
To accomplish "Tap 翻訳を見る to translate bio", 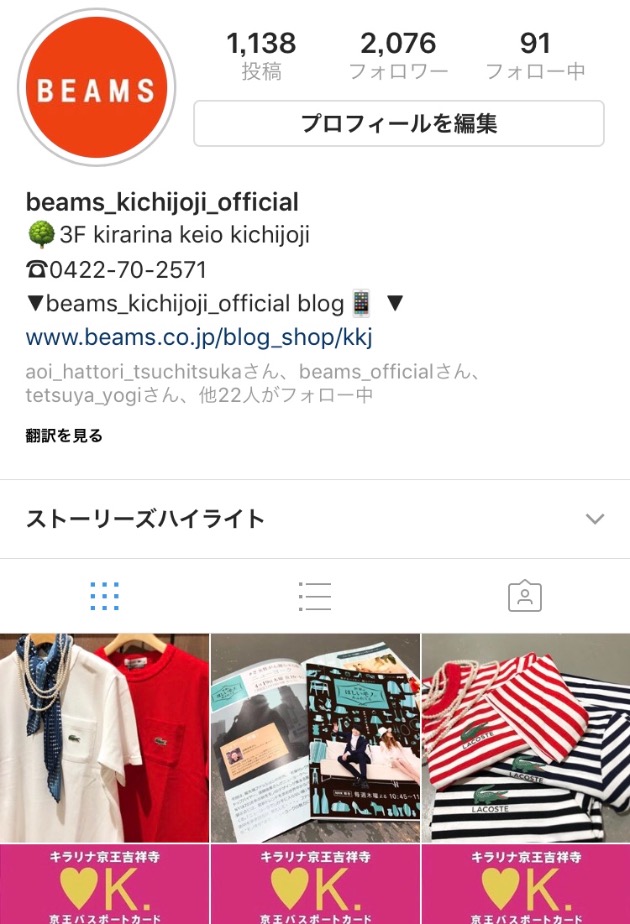I will 64,436.
